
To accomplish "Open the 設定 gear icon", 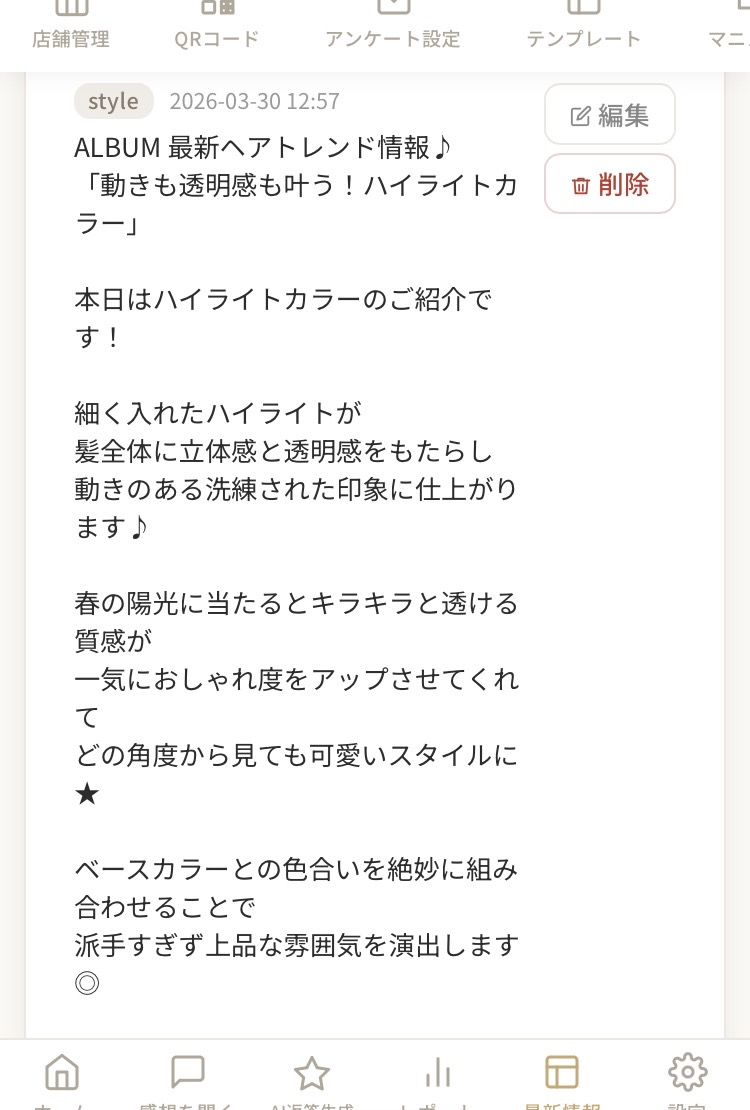I will [687, 1072].
